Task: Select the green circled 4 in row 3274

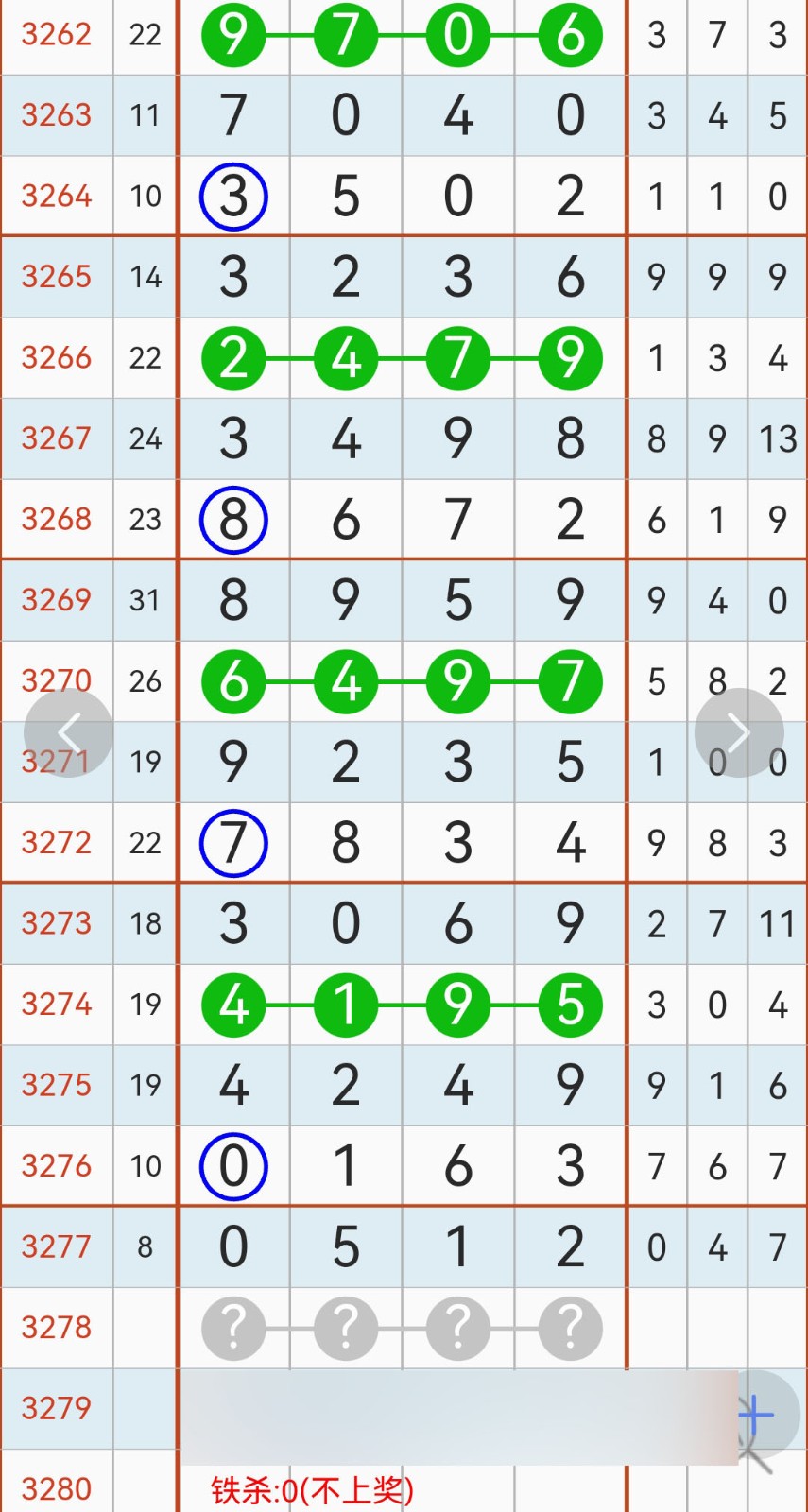Action: 233,1005
